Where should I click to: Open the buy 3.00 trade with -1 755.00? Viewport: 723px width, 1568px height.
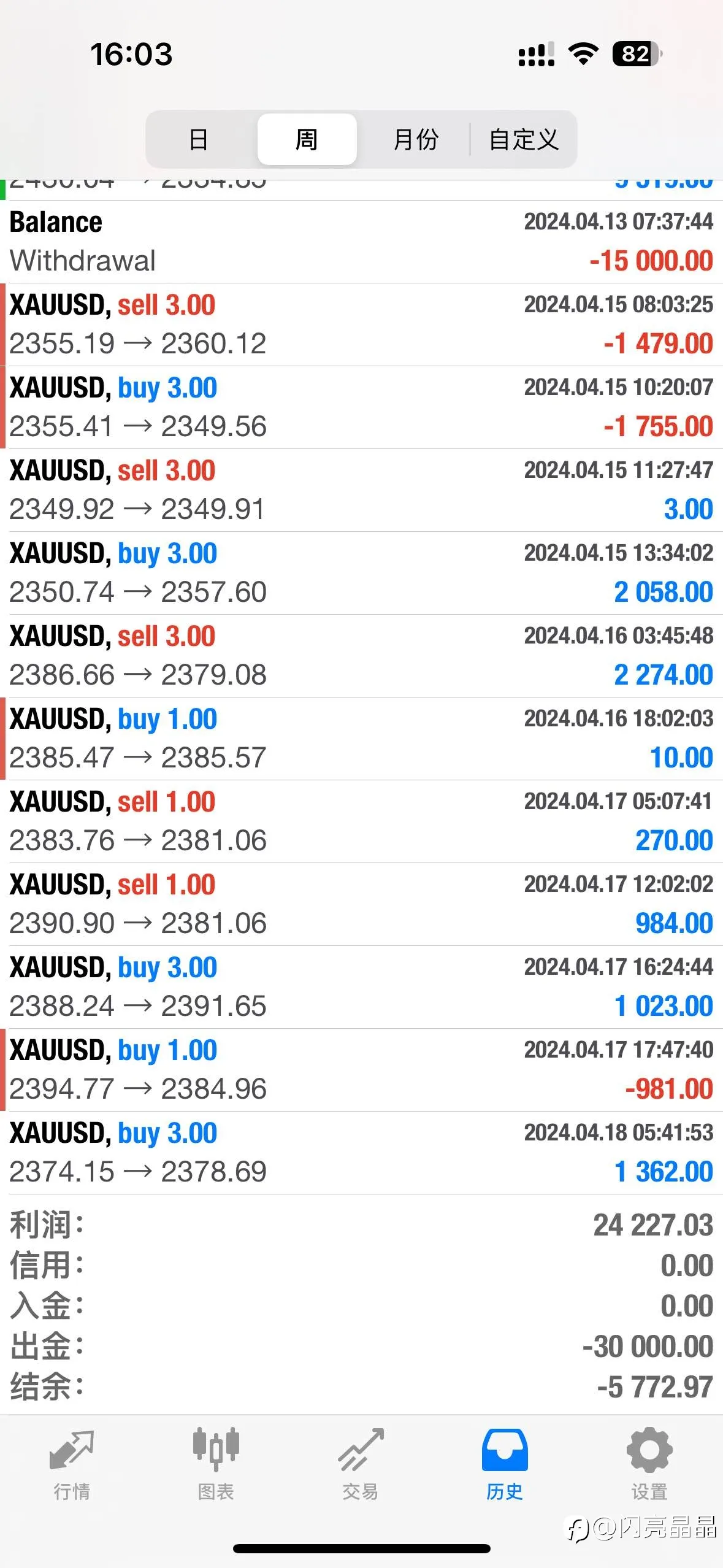click(x=361, y=407)
